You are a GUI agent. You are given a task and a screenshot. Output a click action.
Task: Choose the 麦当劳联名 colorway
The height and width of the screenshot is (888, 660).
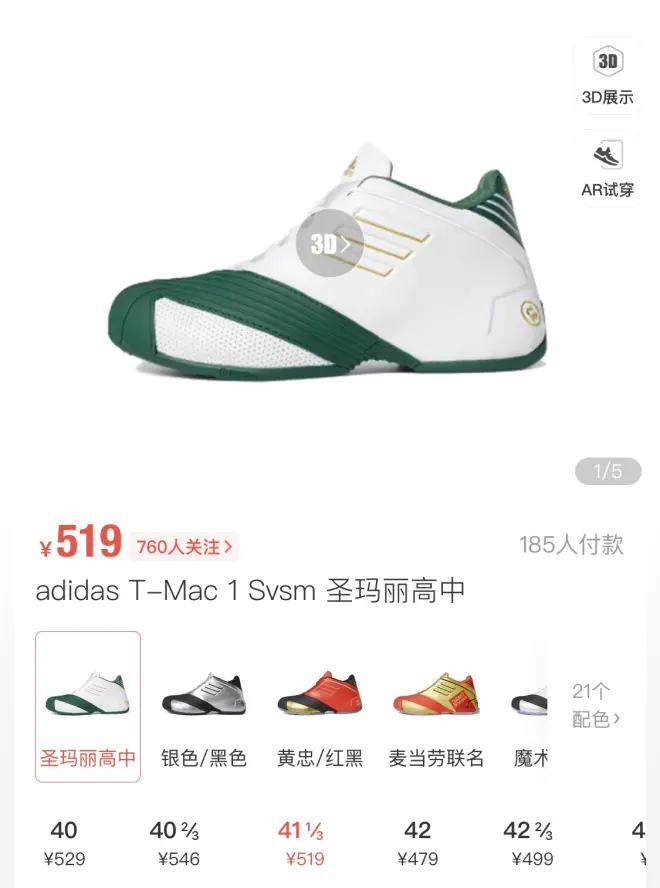click(436, 706)
